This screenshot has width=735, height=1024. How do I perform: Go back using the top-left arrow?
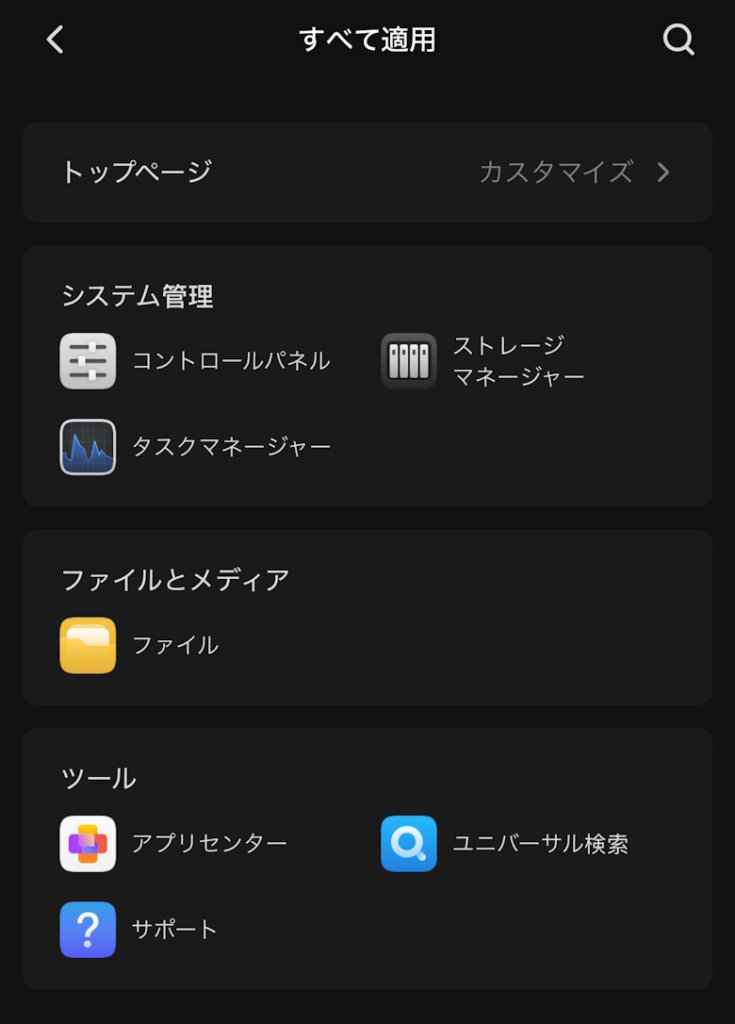point(55,40)
